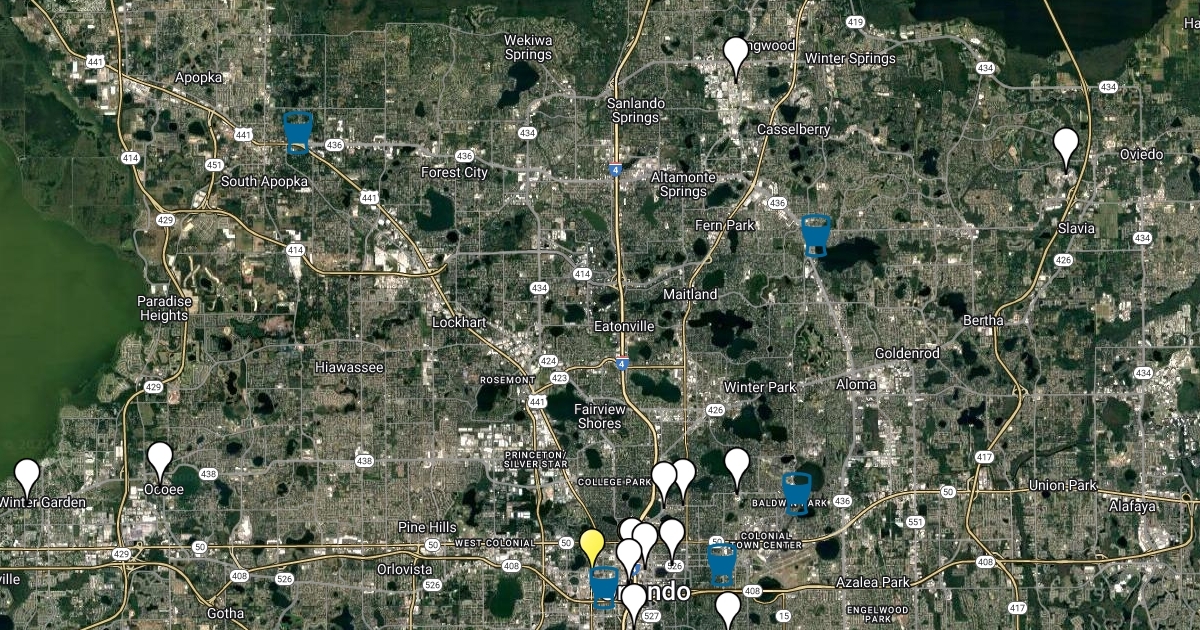This screenshot has width=1200, height=630.
Task: Open the blue mug marker beside the Orlando label
Action: [x=603, y=586]
